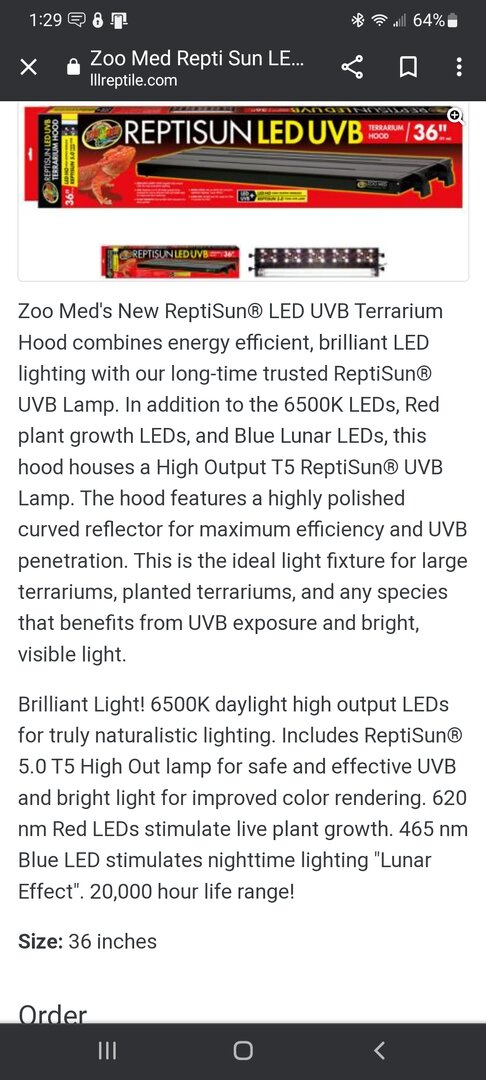Select the LED underside thumbnail
The height and width of the screenshot is (1080, 486).
pyautogui.click(x=316, y=261)
